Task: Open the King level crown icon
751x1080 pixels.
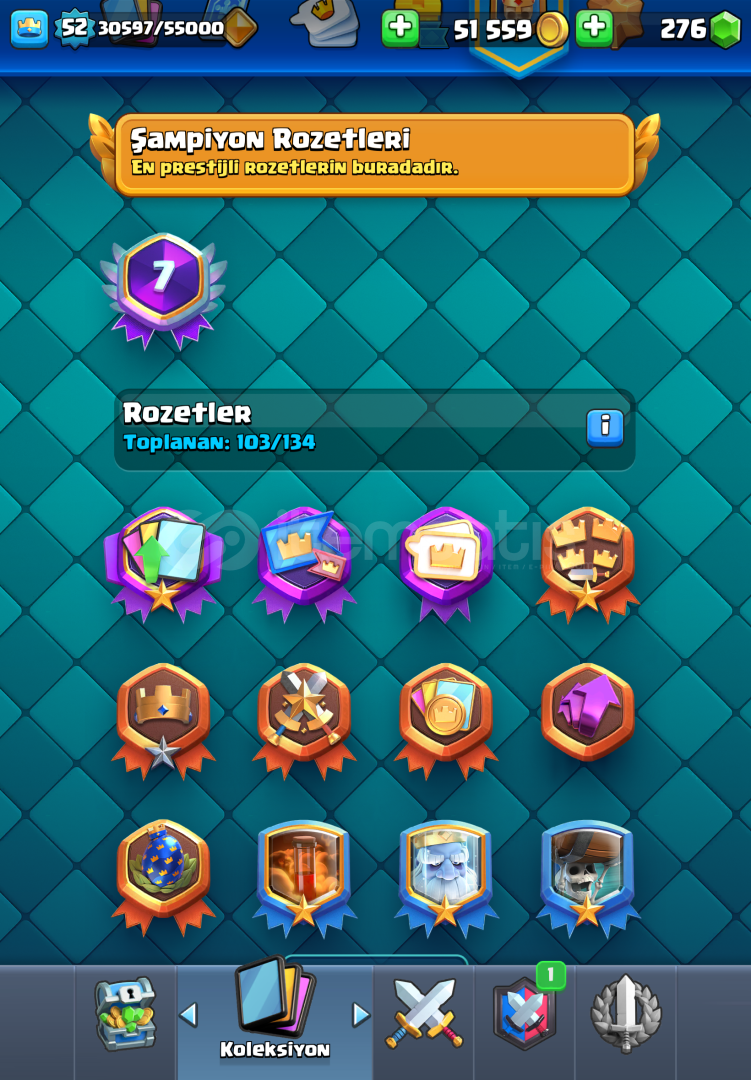Action: click(x=29, y=28)
